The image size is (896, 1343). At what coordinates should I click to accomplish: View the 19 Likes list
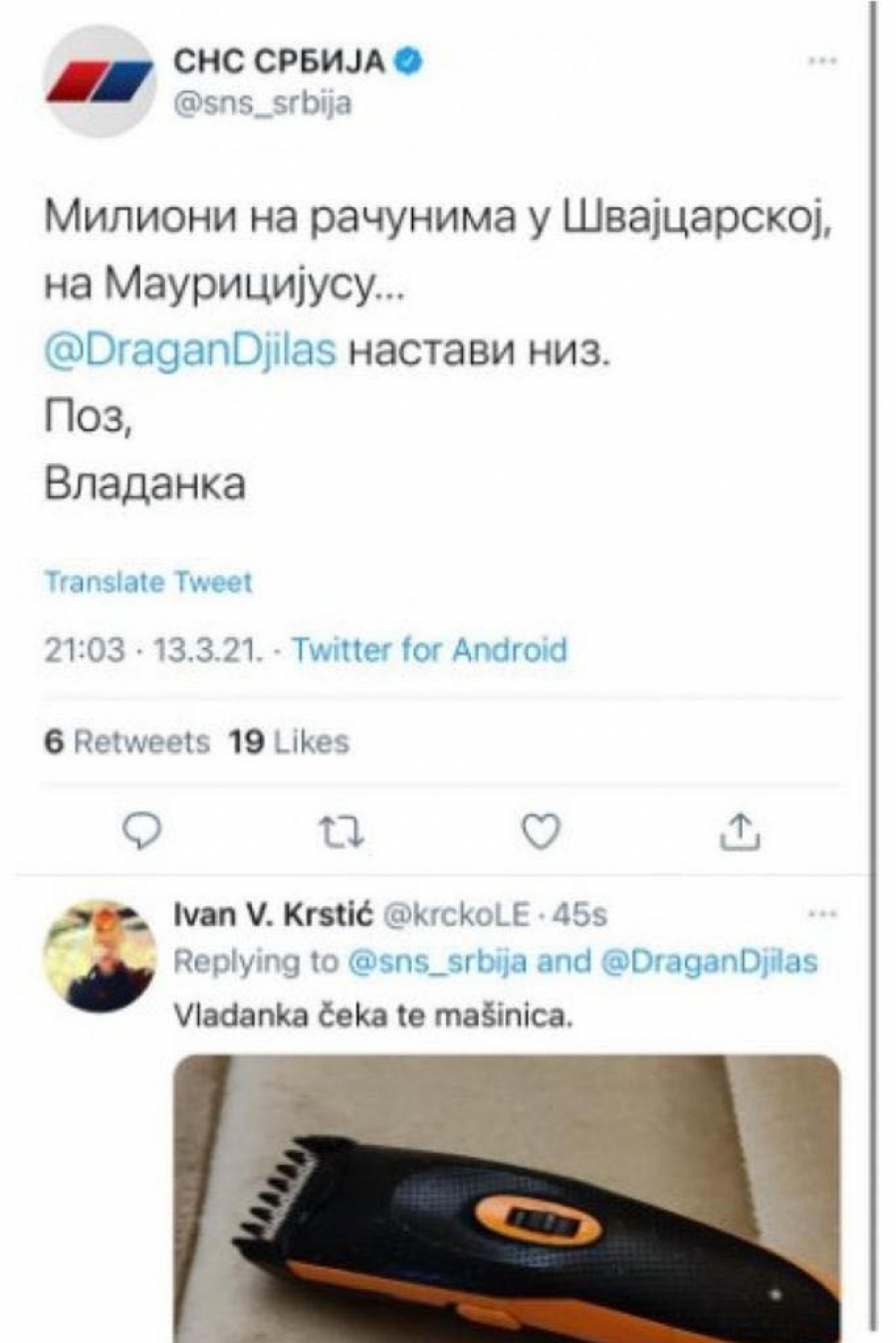289,743
